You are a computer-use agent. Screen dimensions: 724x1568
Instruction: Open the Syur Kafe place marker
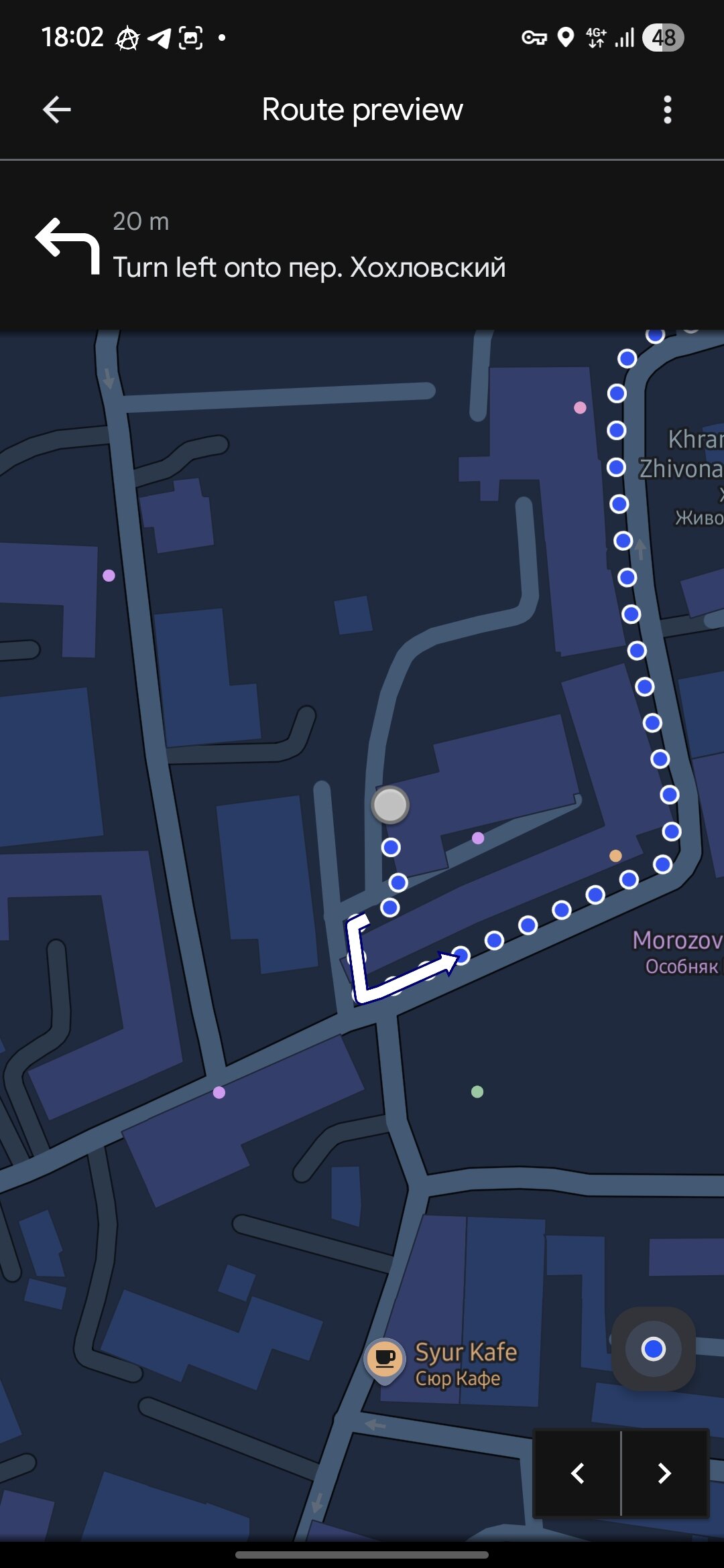(385, 1358)
